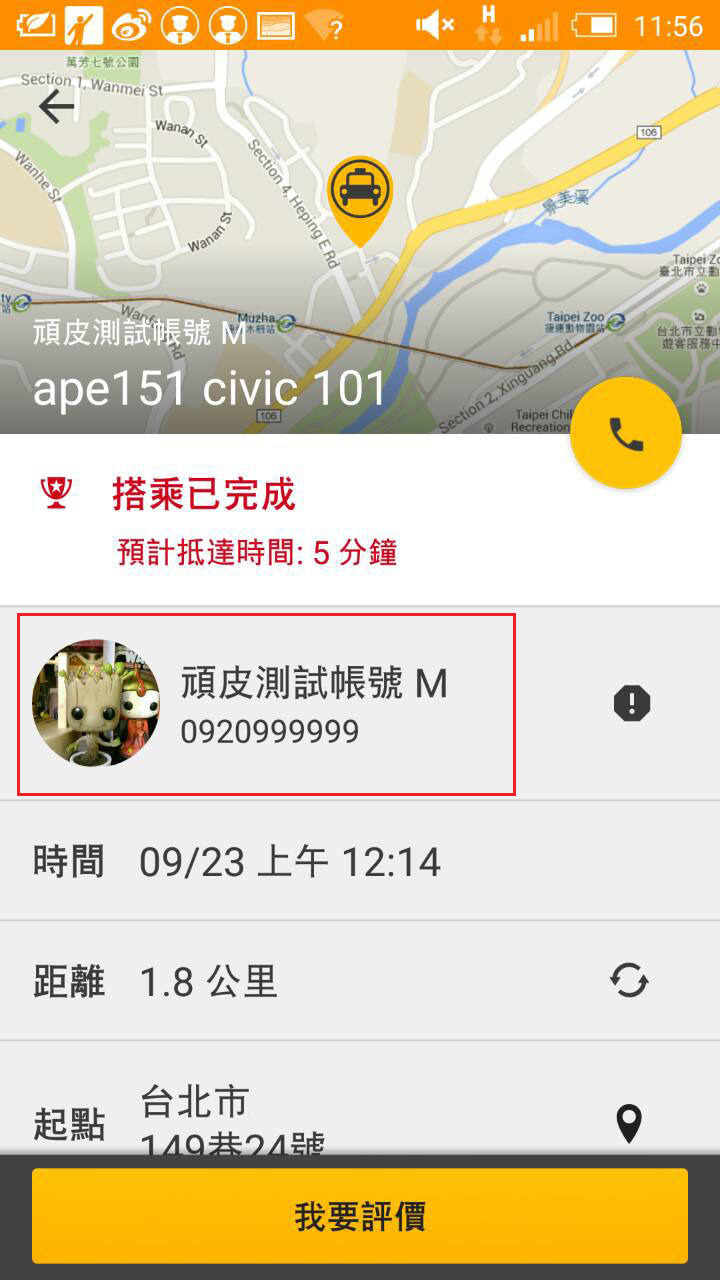
Task: Tap the 我要評價 button
Action: (x=360, y=1216)
